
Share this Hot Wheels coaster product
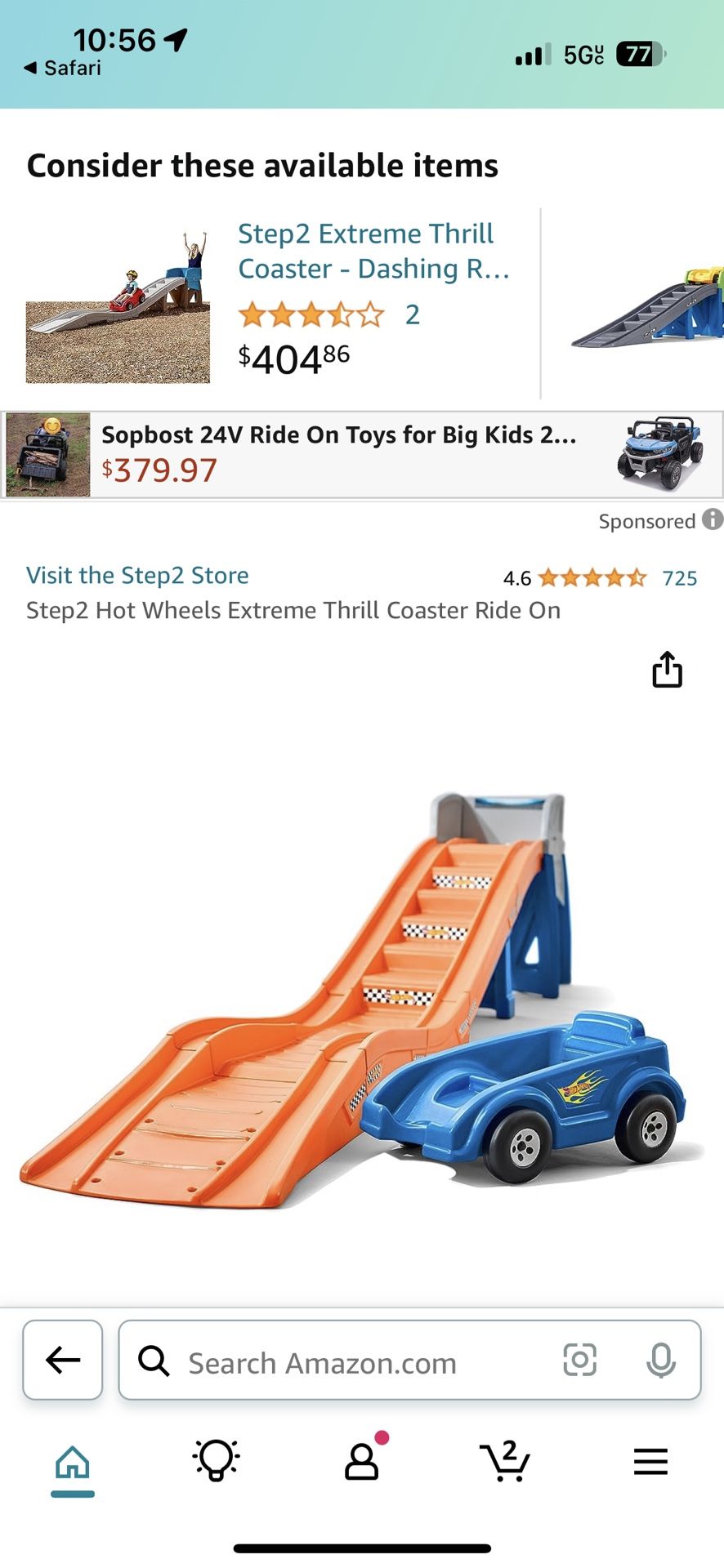click(667, 670)
